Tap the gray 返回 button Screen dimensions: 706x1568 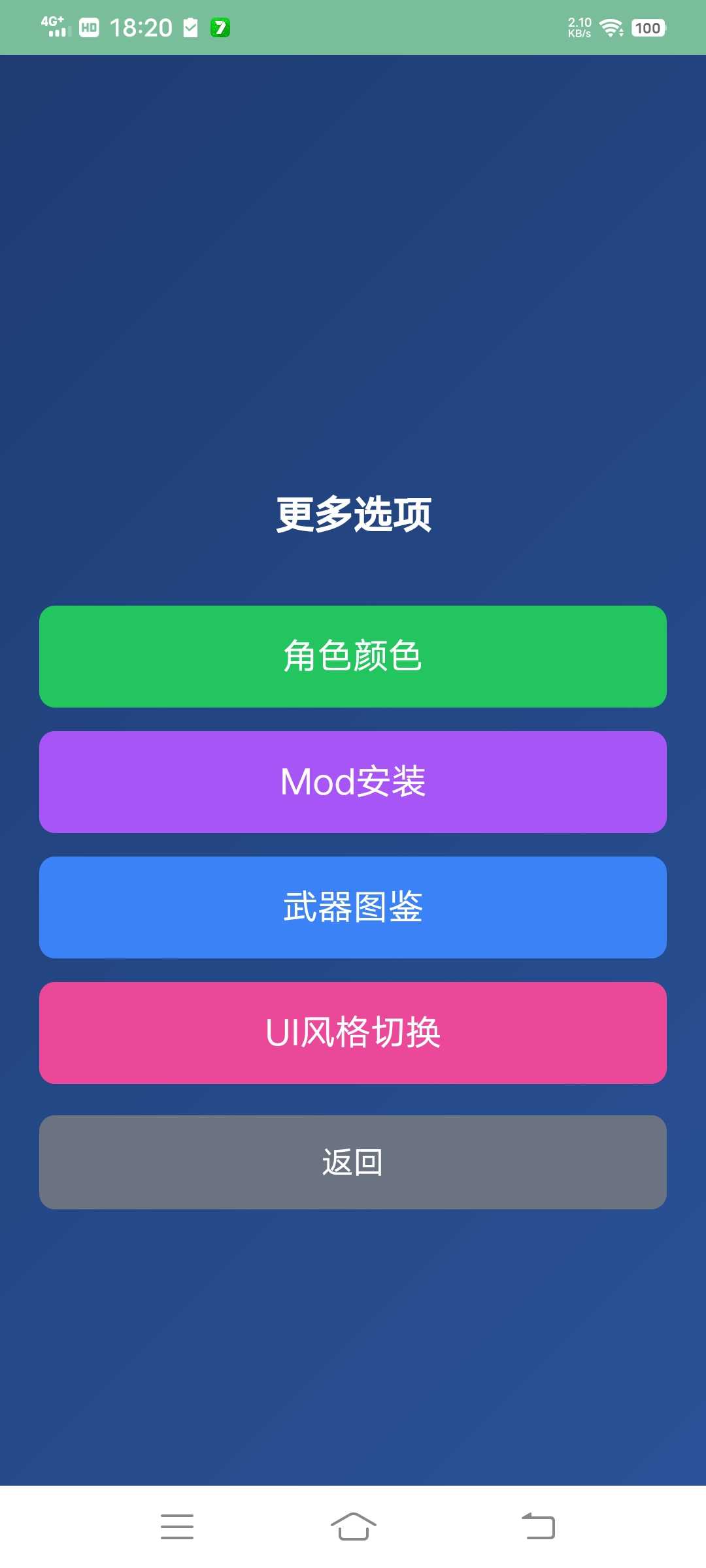353,1162
